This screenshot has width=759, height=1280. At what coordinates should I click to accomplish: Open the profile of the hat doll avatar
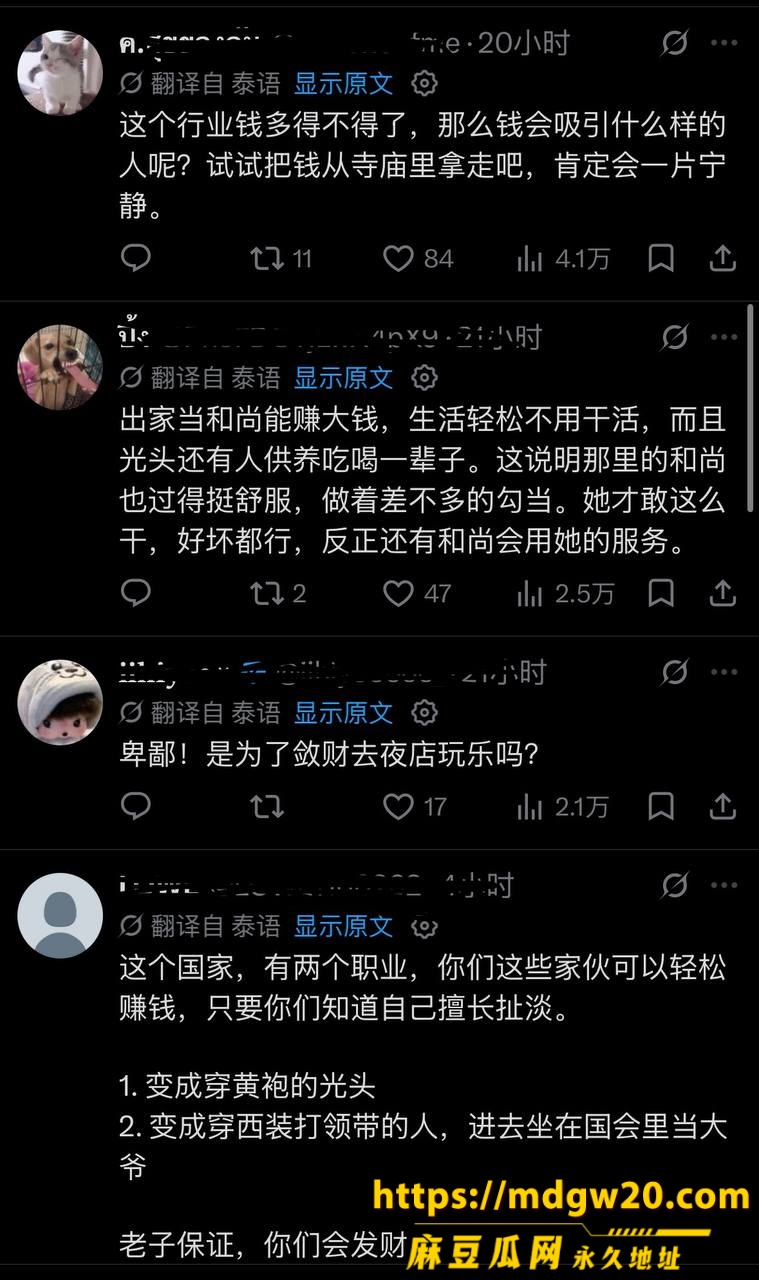60,702
